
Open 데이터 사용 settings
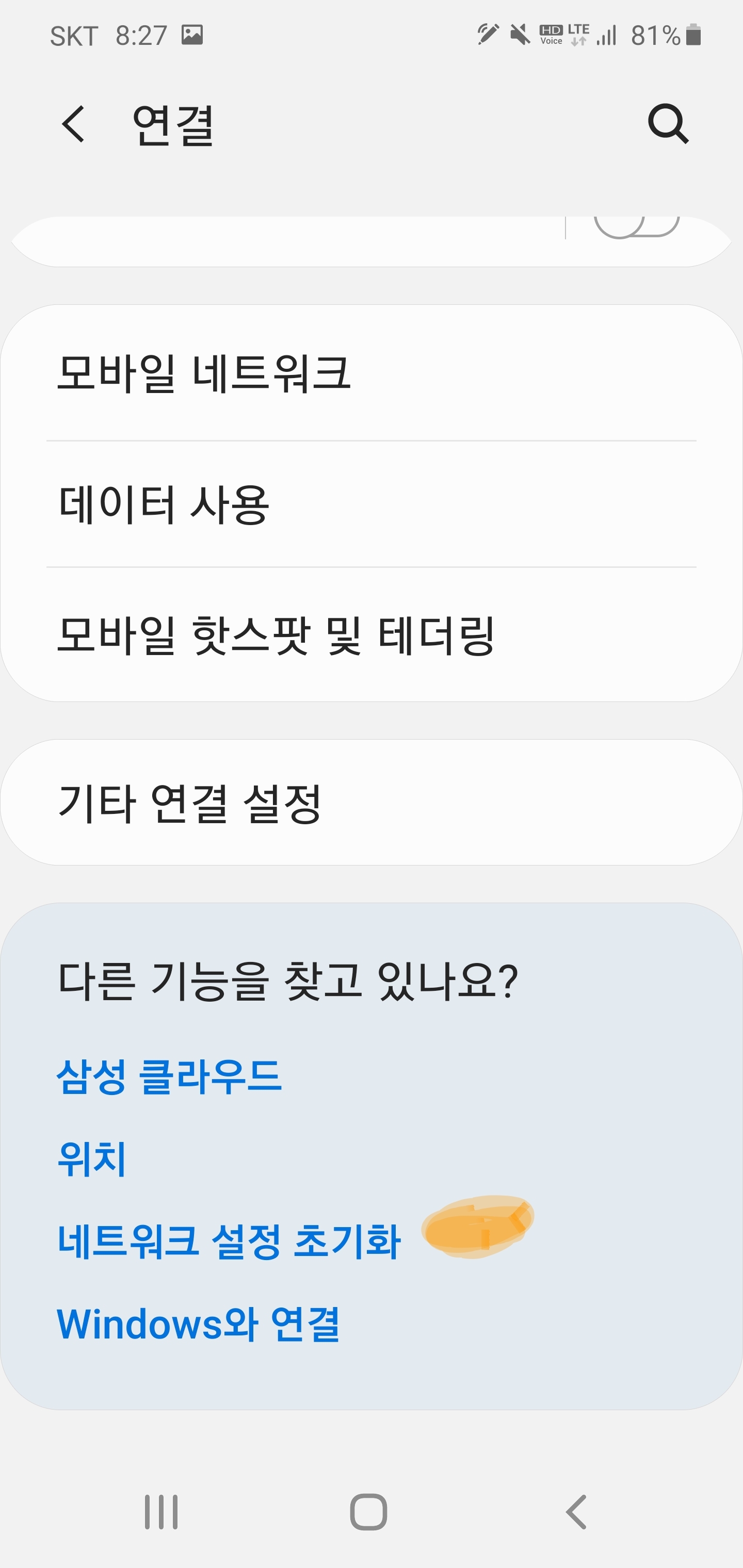tap(372, 504)
